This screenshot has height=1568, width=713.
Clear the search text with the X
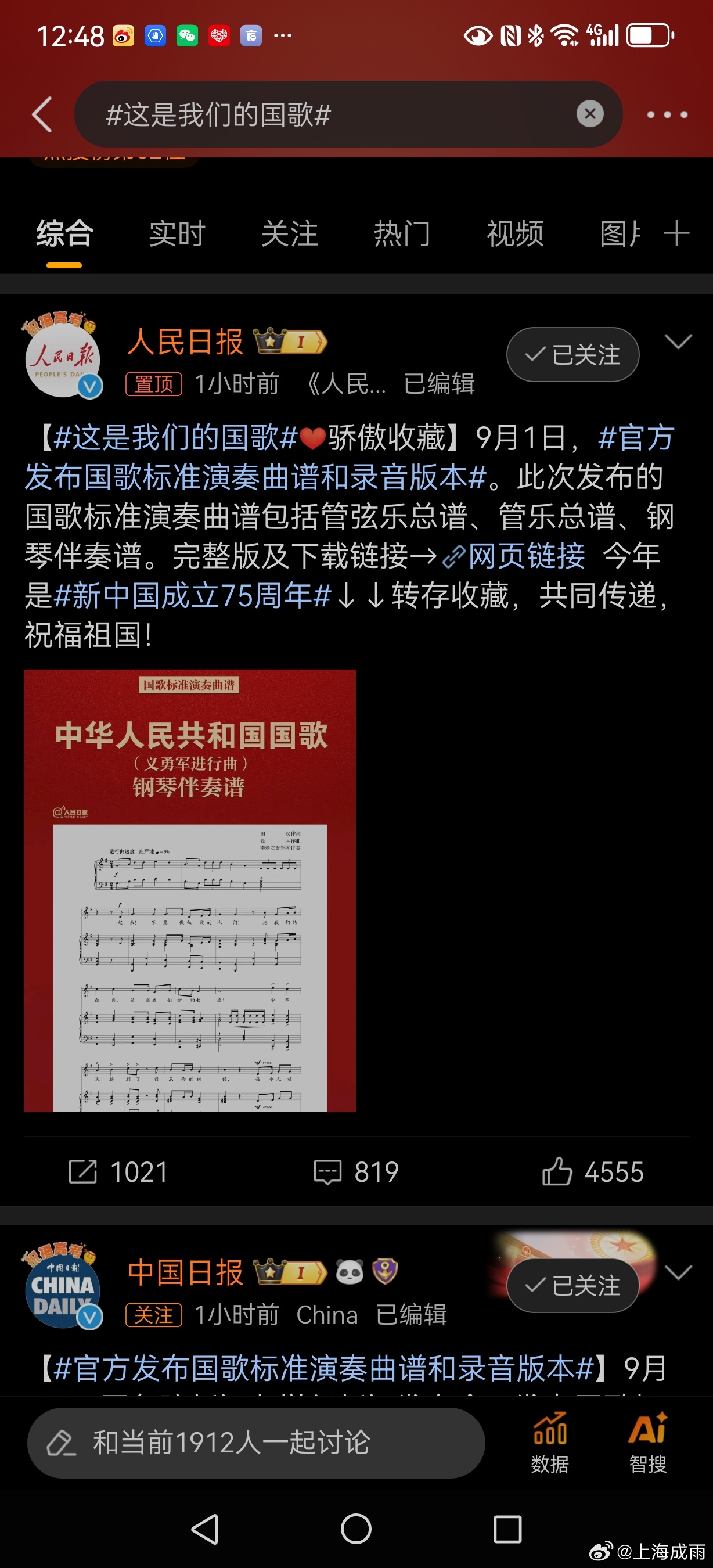pyautogui.click(x=589, y=114)
